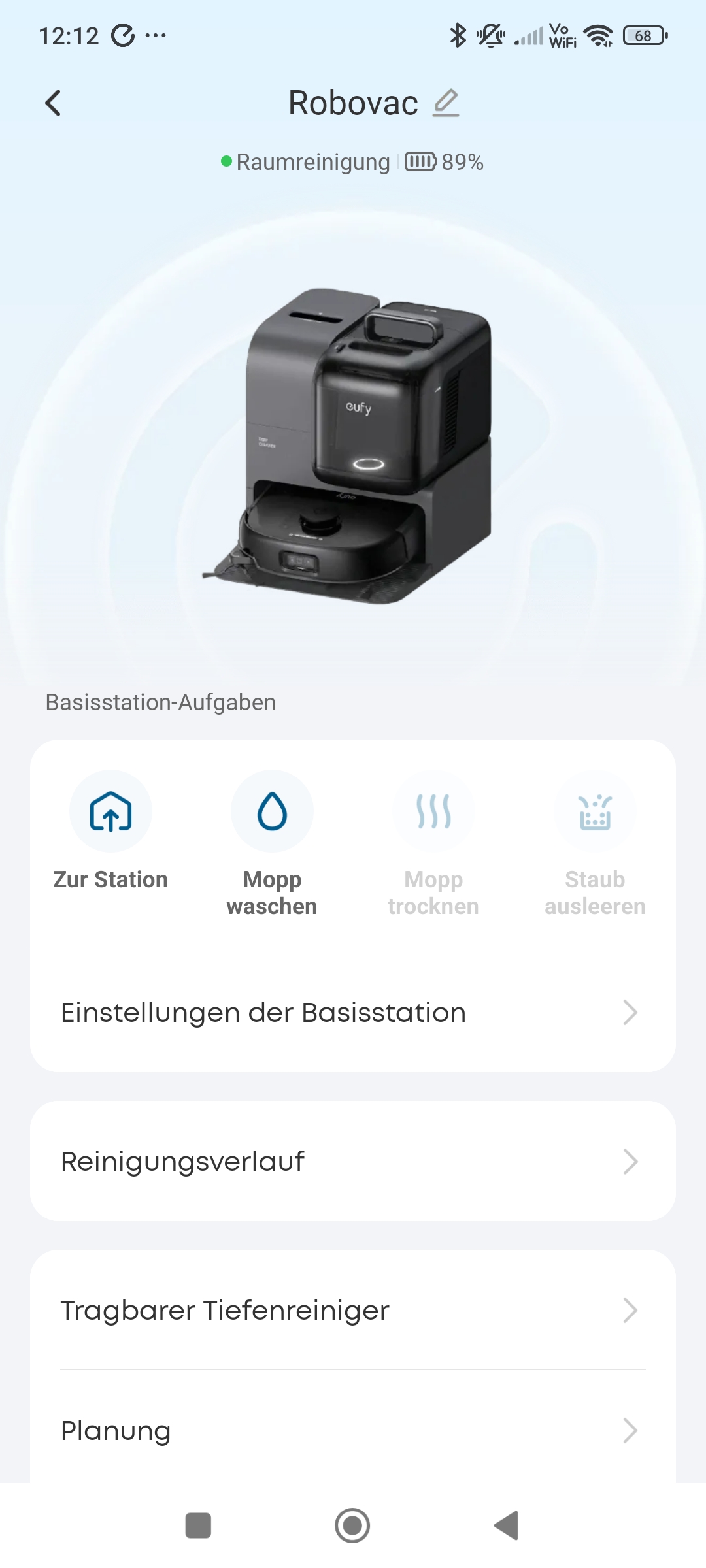Image resolution: width=706 pixels, height=1568 pixels.
Task: Tap the system home button
Action: click(352, 1526)
